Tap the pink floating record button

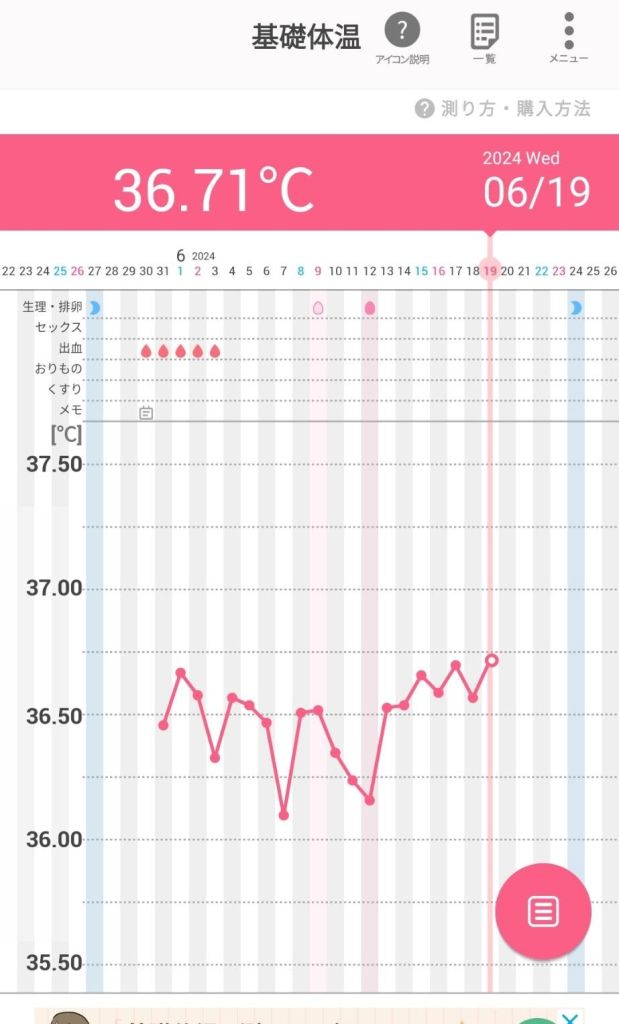pyautogui.click(x=543, y=911)
